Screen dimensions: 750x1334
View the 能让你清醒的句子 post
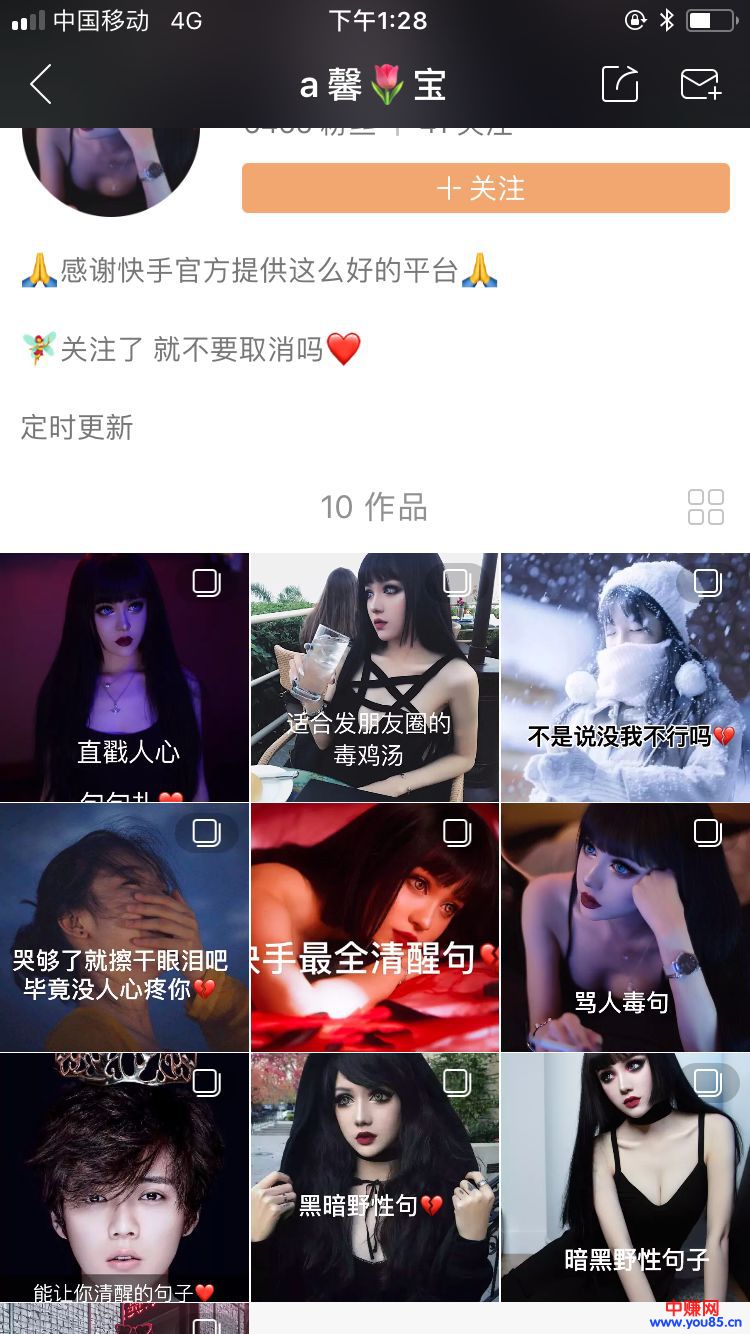pos(124,1177)
